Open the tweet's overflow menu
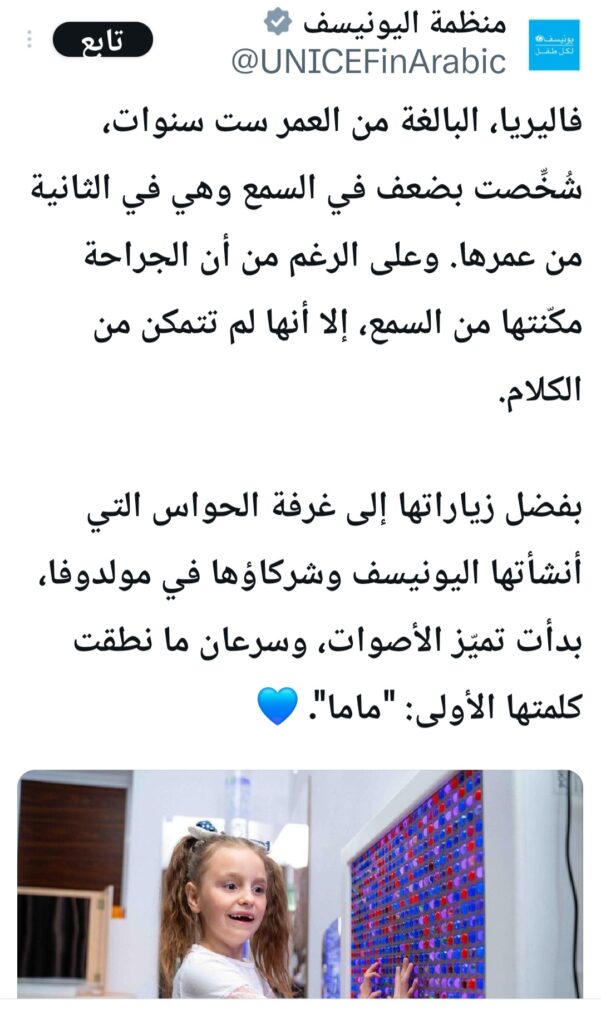Screen dimensions: 601x1024 tap(29, 40)
